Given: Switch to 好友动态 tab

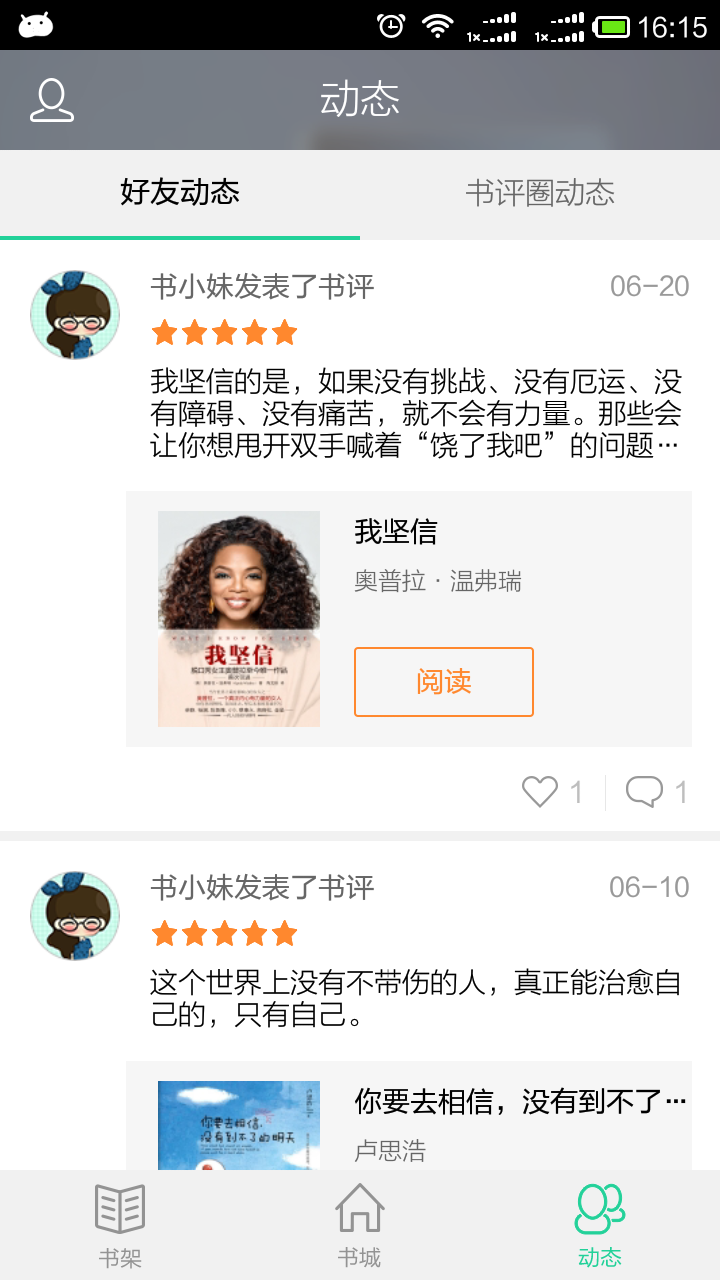Looking at the screenshot, I should [x=180, y=193].
